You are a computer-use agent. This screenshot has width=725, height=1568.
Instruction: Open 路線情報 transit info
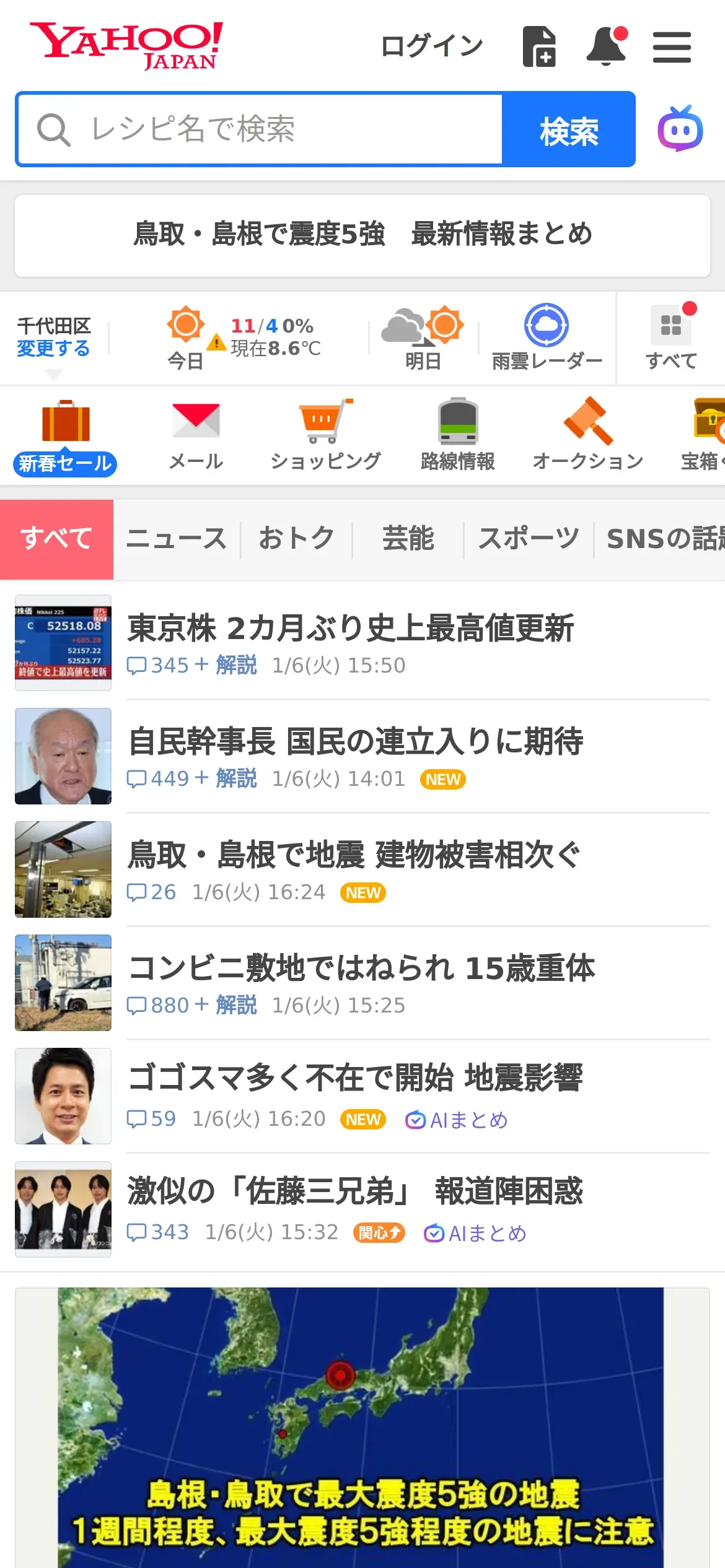coord(457,435)
